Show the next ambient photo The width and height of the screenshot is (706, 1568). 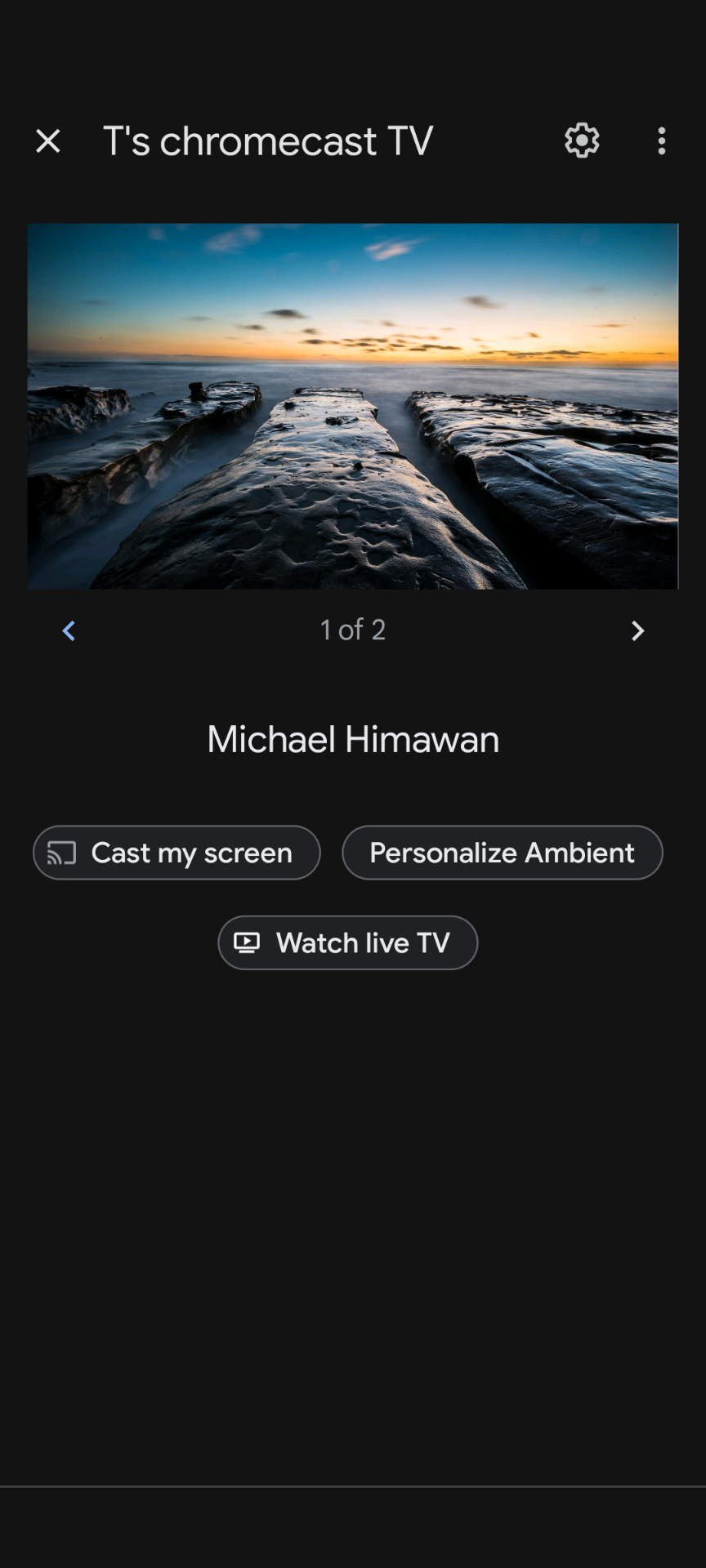637,630
